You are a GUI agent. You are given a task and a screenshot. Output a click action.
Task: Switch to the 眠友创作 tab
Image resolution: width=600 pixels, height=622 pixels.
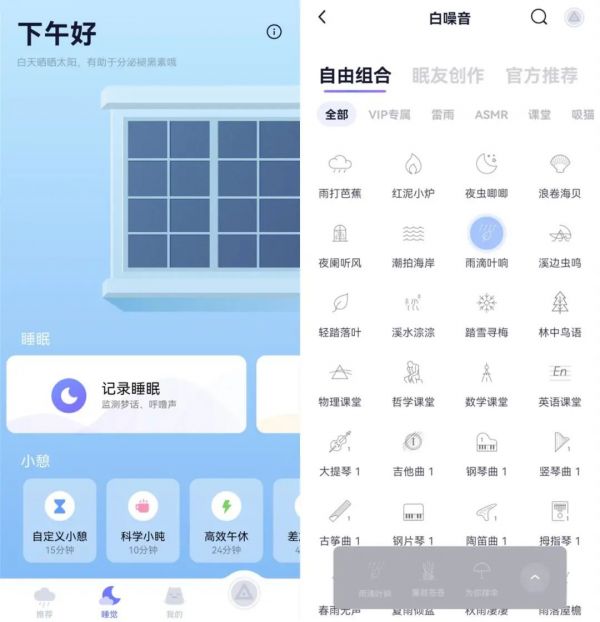[447, 76]
